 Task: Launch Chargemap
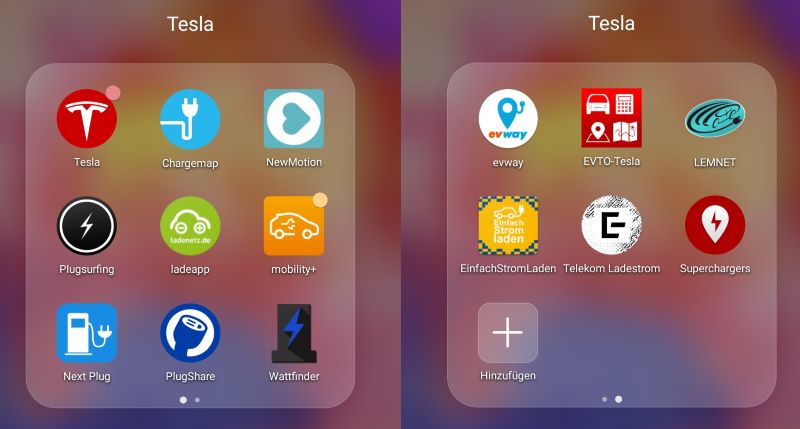tap(190, 119)
